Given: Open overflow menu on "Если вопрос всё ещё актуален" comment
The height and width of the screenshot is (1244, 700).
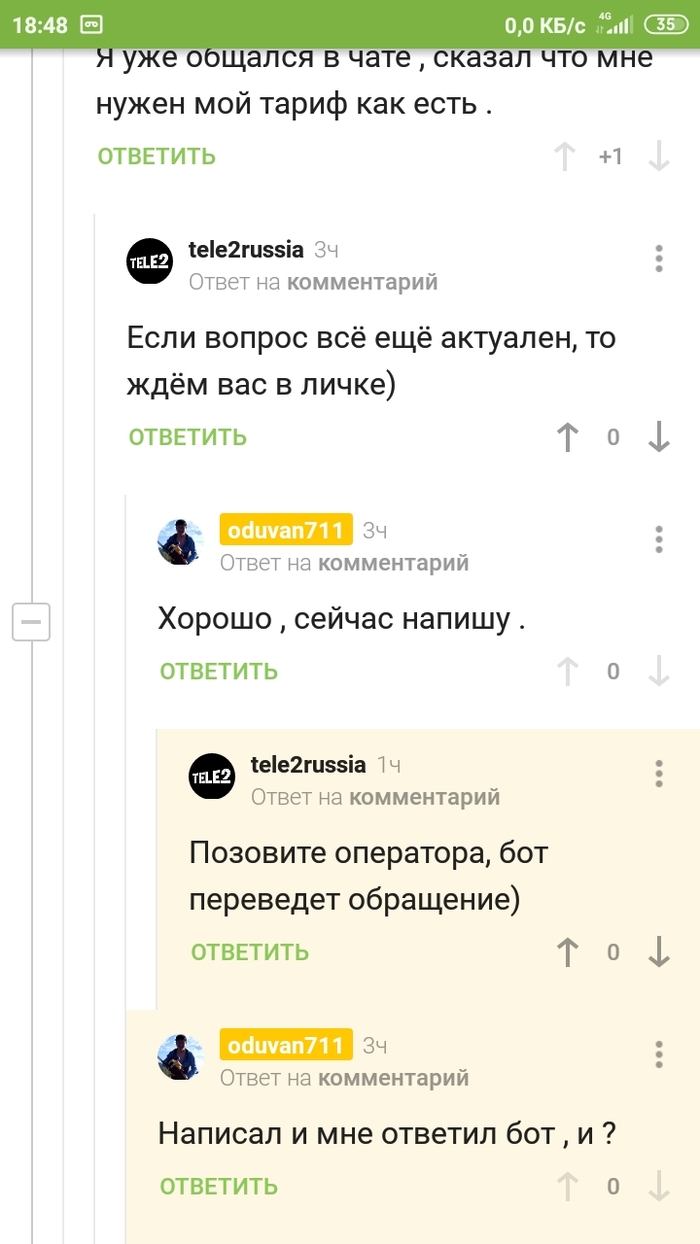Looking at the screenshot, I should [x=659, y=258].
